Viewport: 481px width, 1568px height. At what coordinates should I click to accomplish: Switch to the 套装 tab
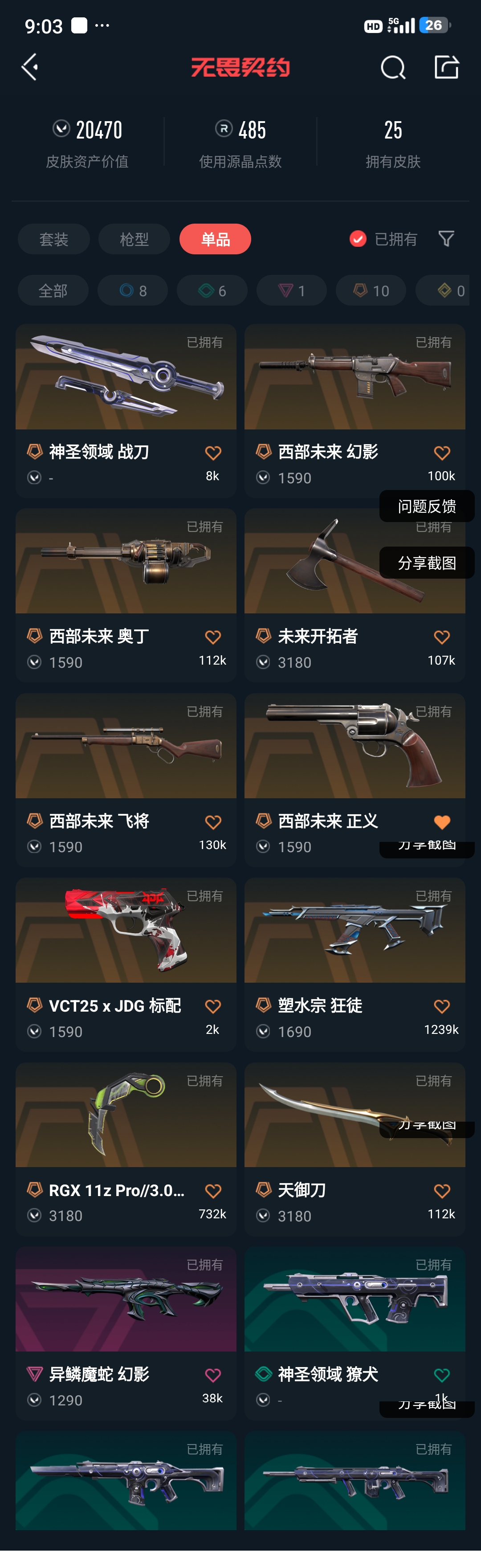coord(53,239)
